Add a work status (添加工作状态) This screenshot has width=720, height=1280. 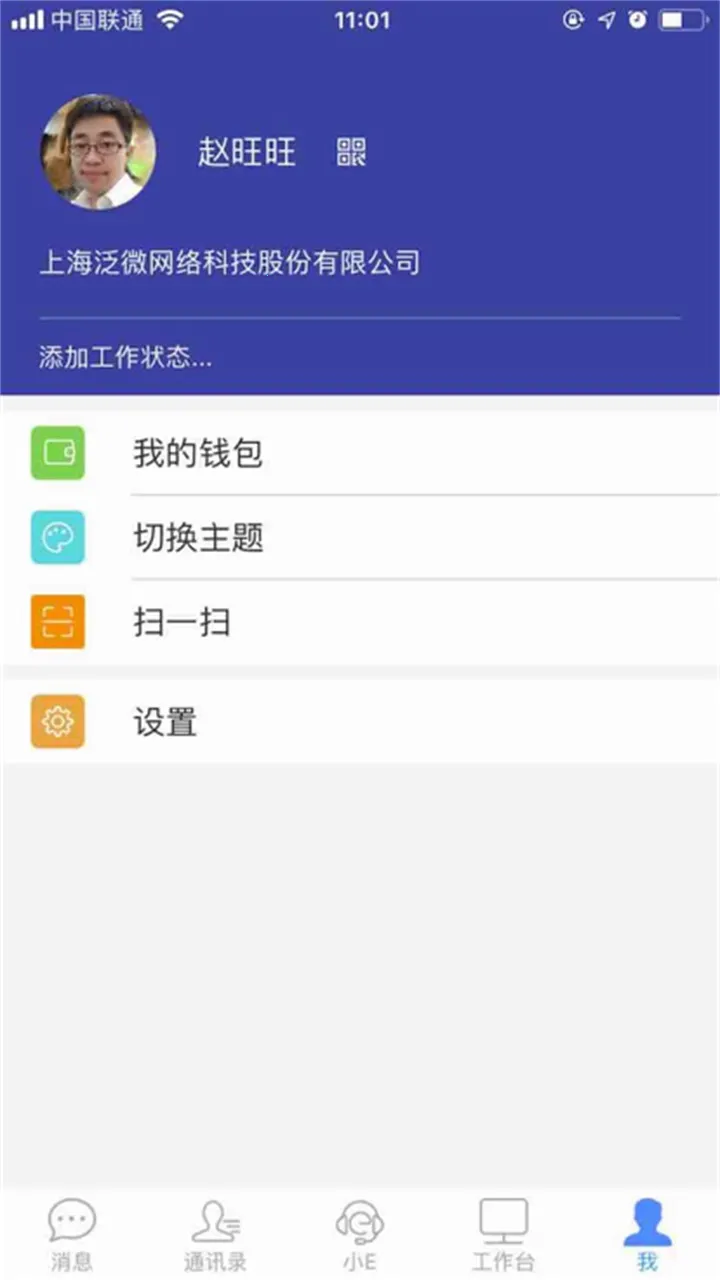[125, 358]
